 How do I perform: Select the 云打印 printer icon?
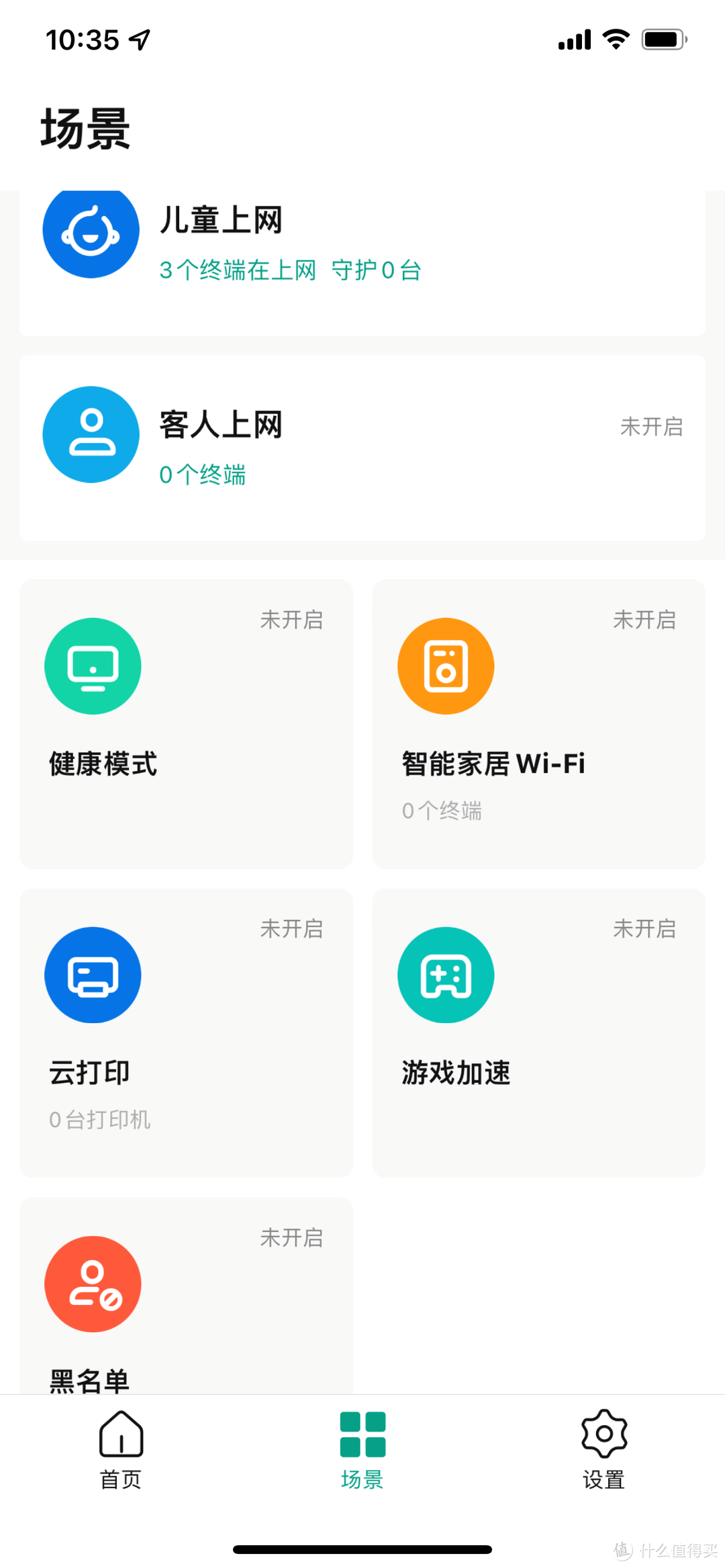[93, 976]
